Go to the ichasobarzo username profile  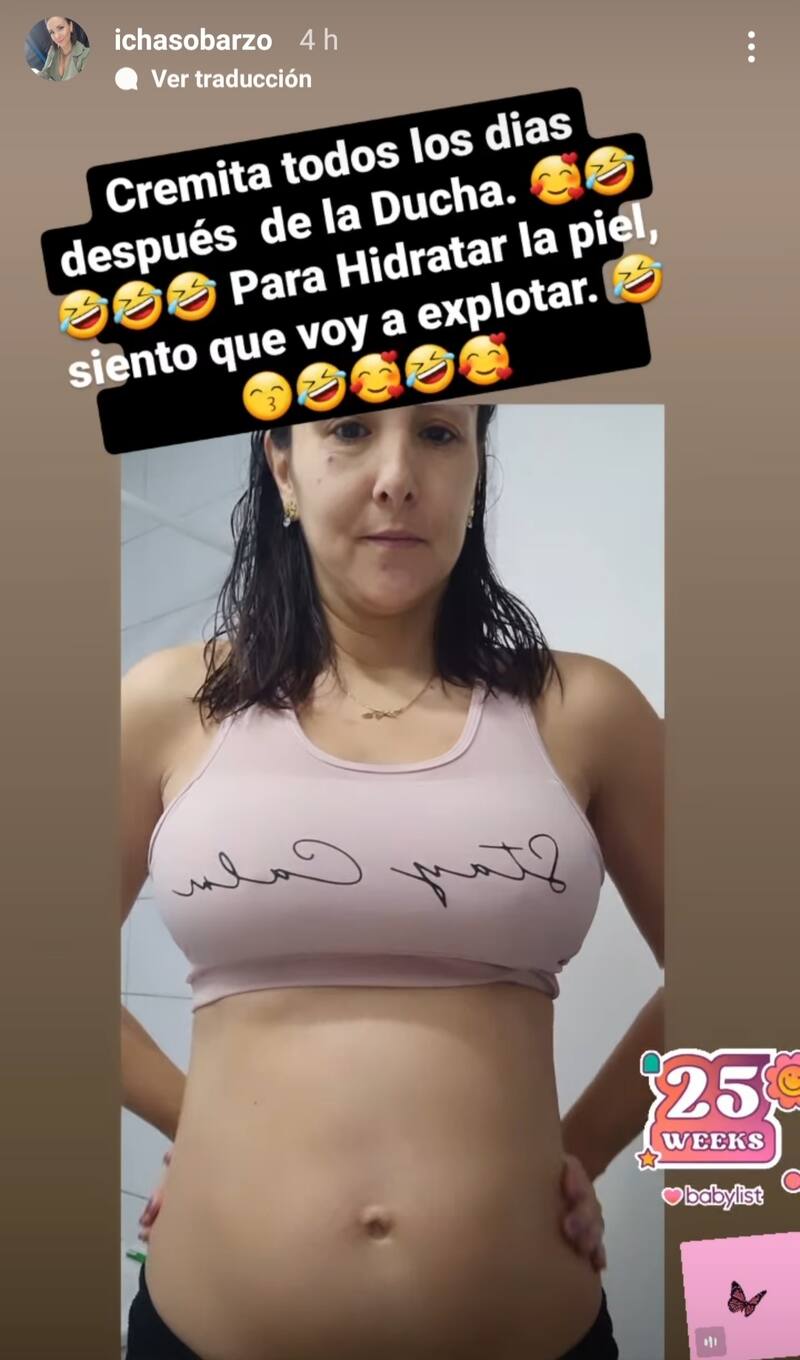[193, 40]
